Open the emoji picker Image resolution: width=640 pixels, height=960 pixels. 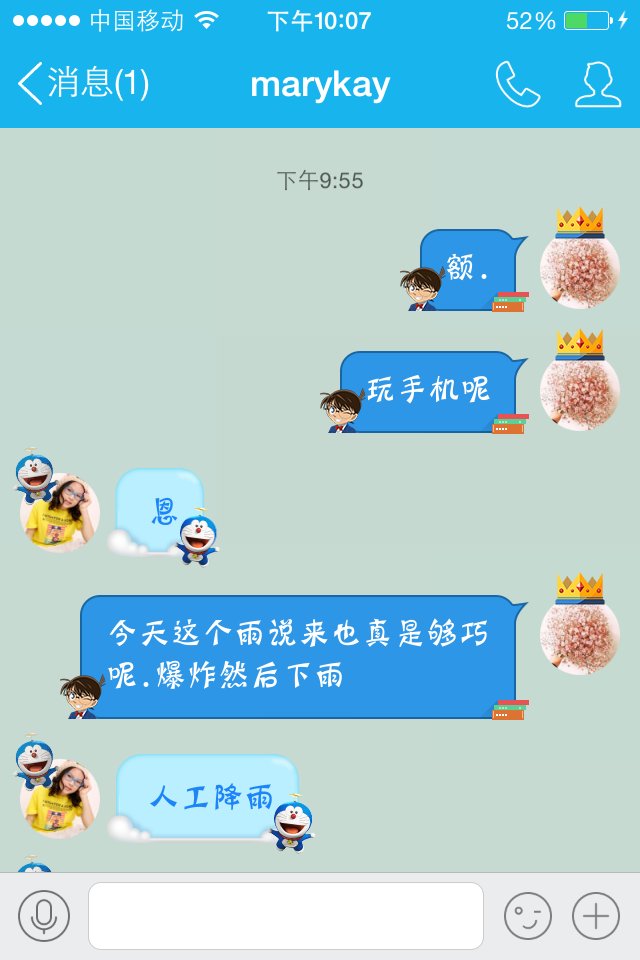click(x=527, y=915)
